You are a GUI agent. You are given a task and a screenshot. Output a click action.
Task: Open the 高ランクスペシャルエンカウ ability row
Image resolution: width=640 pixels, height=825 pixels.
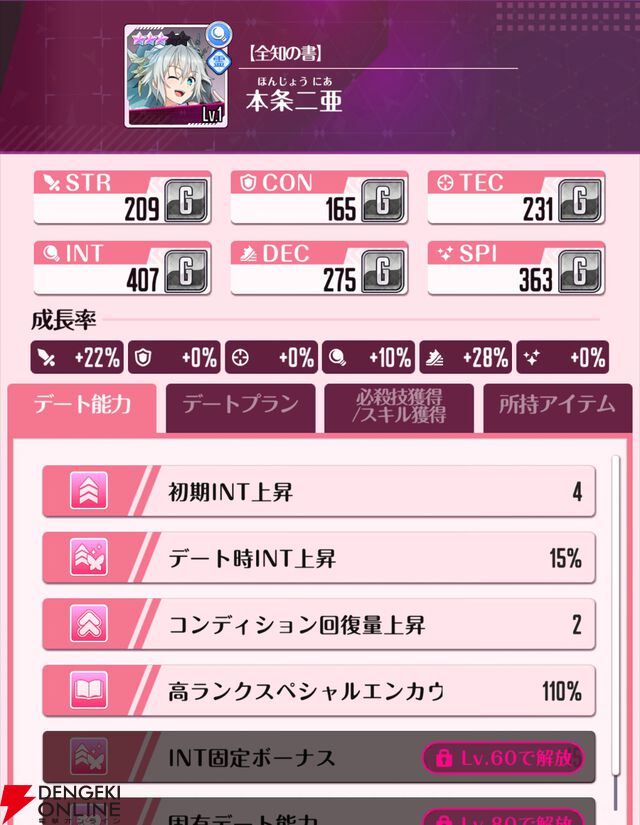tap(319, 690)
